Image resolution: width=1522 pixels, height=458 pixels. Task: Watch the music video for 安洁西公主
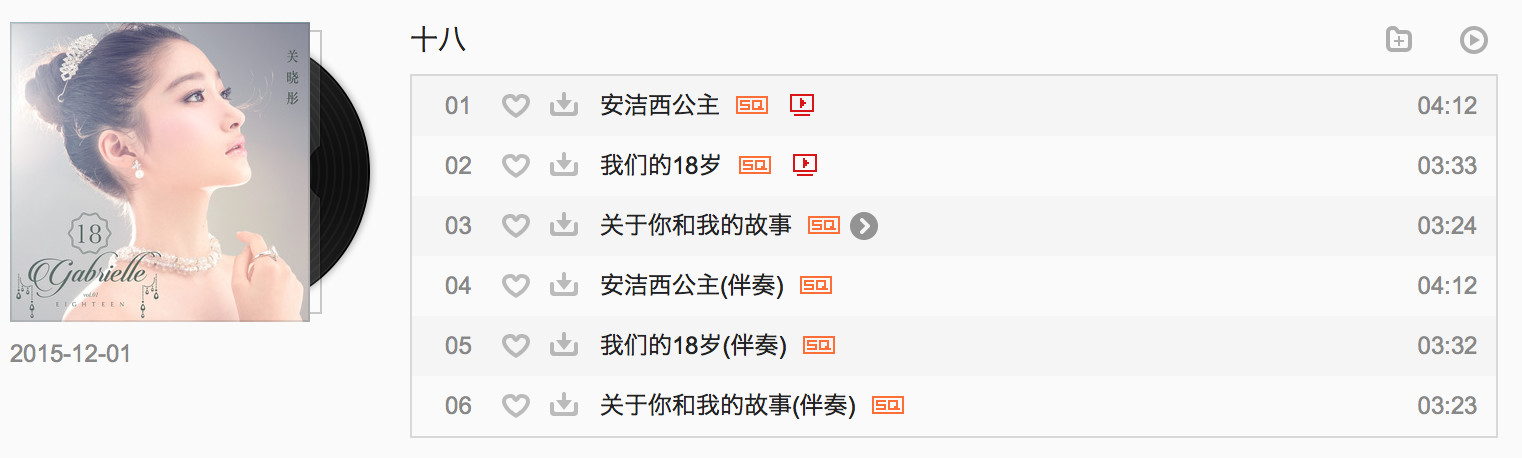[802, 104]
